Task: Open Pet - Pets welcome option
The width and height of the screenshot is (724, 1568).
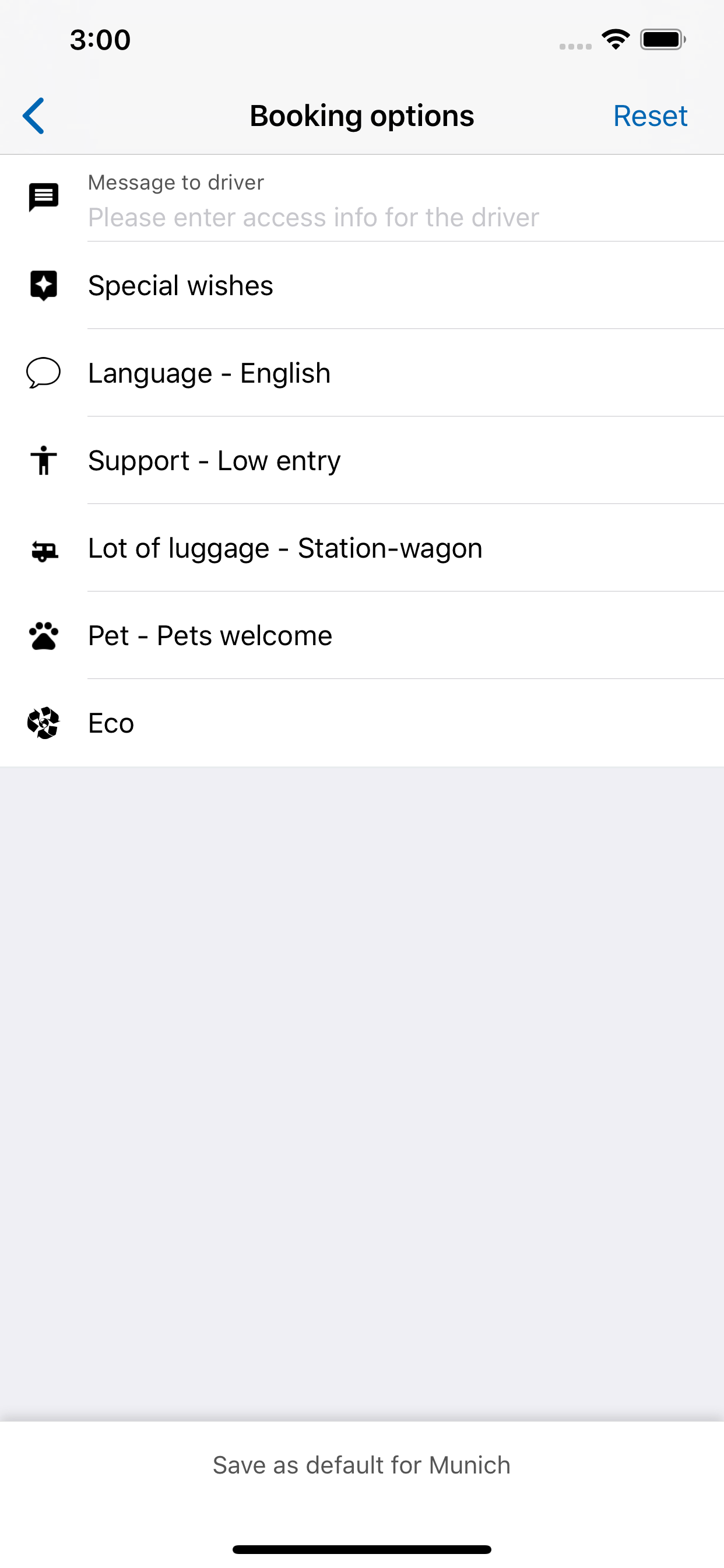Action: [362, 635]
